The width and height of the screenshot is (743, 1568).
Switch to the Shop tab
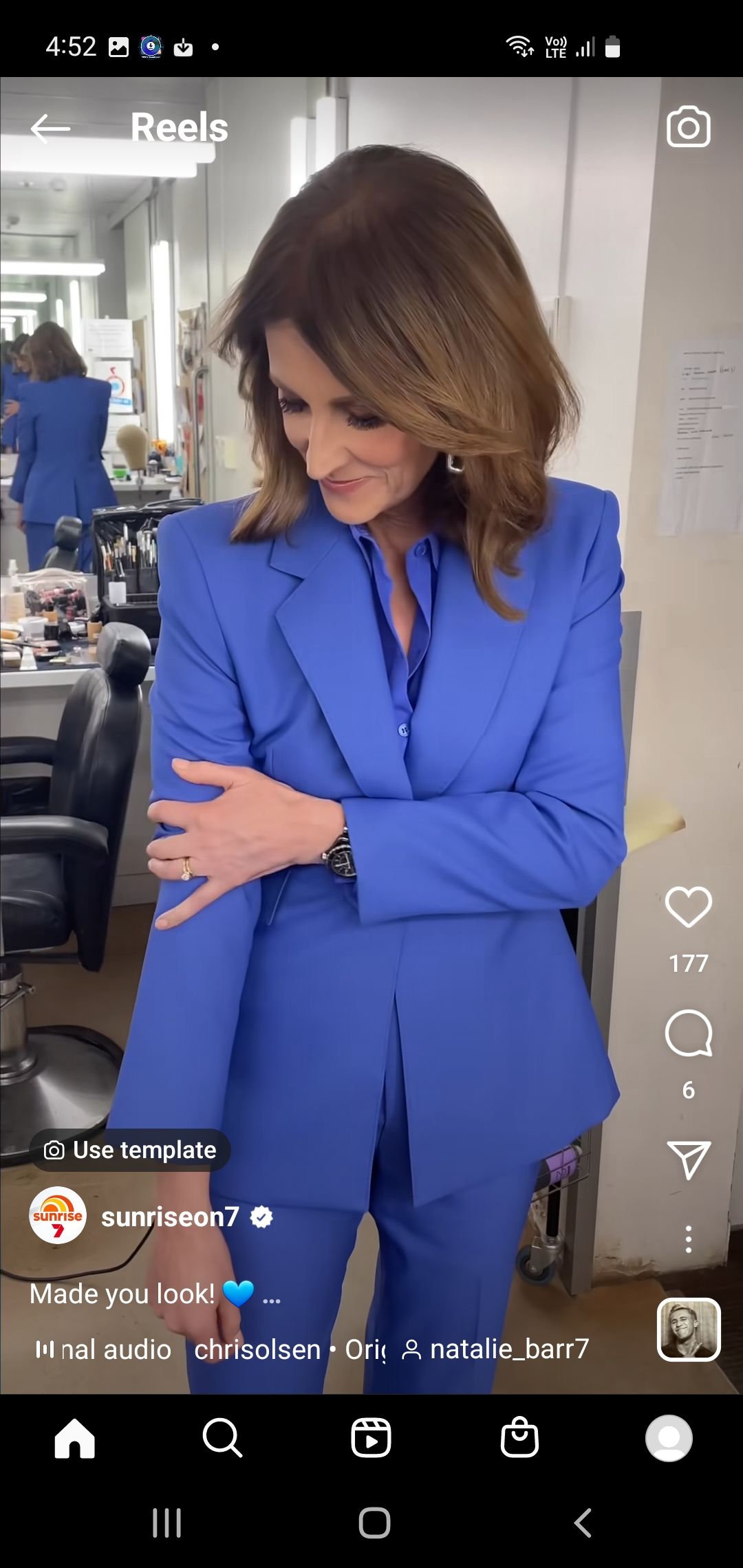point(519,1438)
